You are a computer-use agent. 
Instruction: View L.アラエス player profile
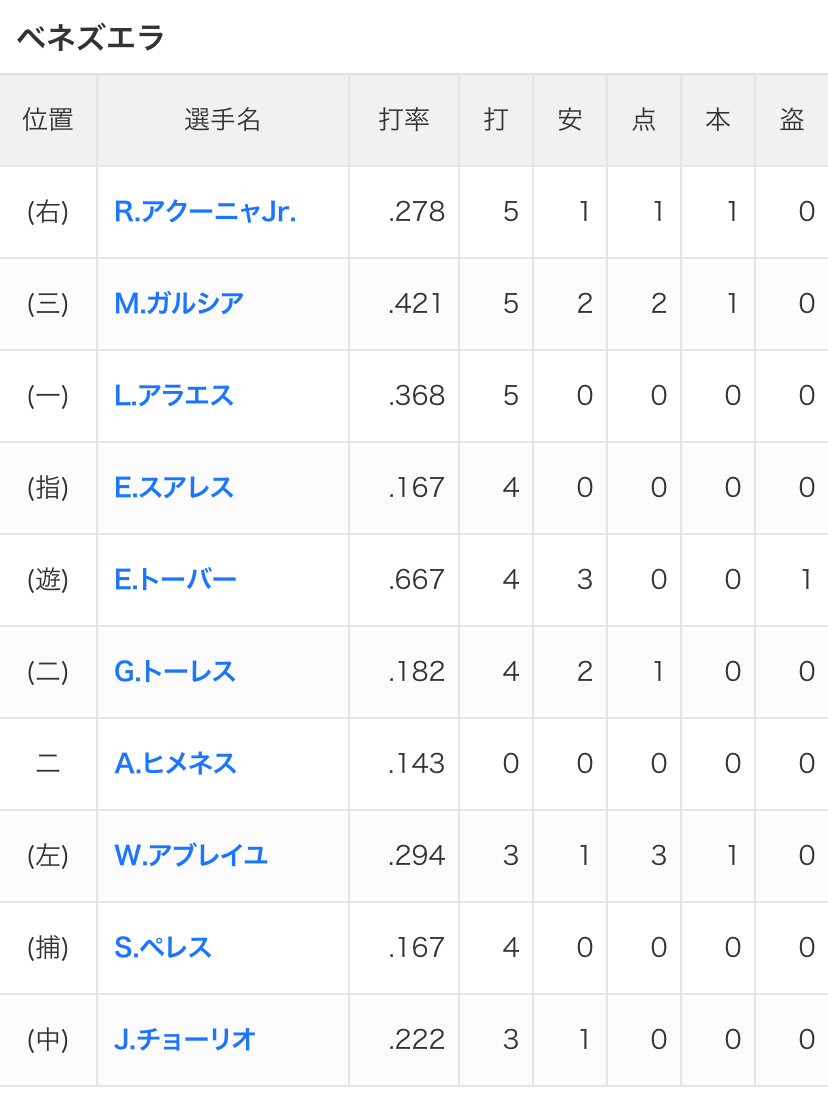click(174, 396)
